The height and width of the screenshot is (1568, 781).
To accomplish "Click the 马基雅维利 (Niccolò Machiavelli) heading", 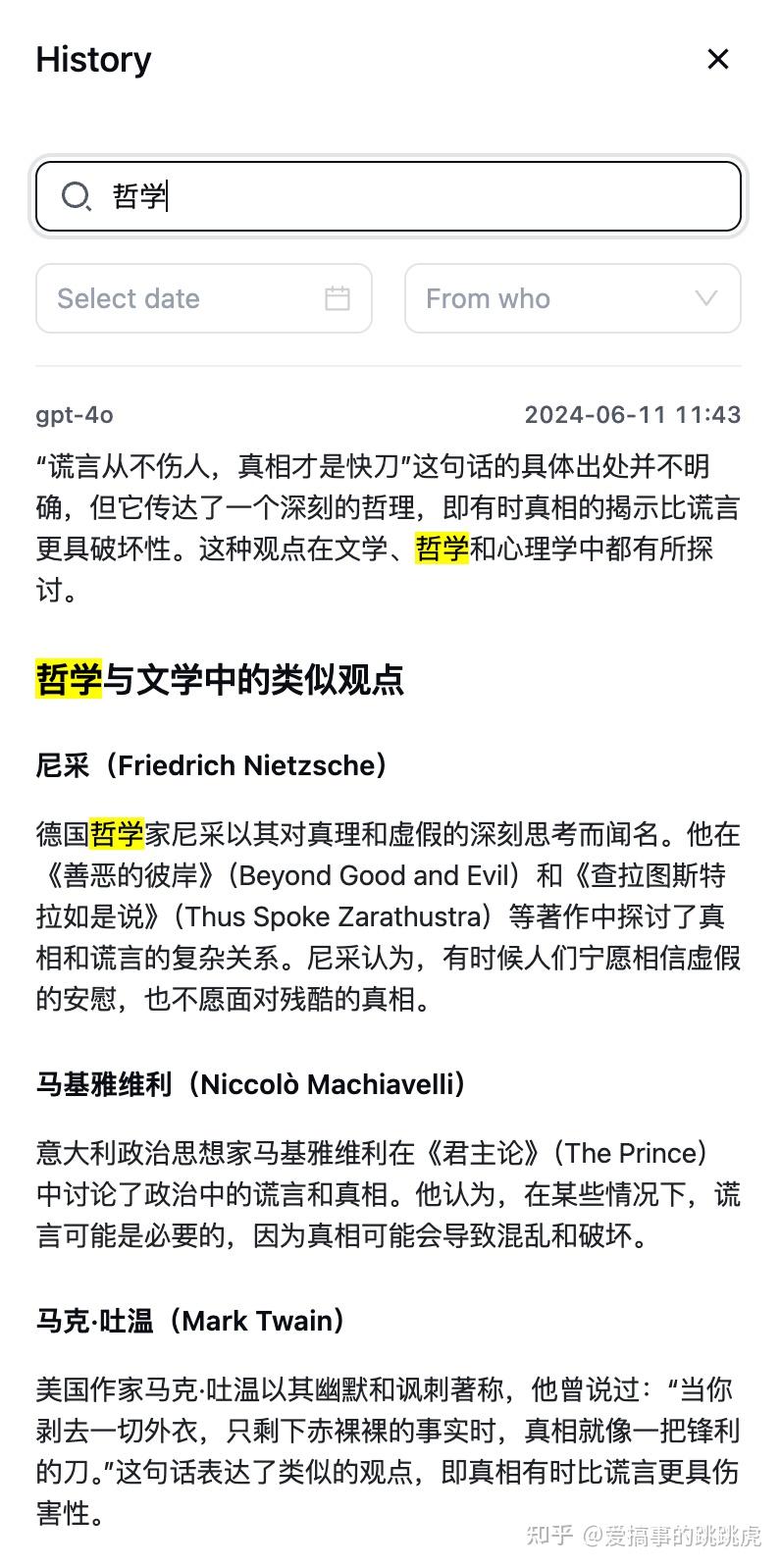I will (248, 1083).
